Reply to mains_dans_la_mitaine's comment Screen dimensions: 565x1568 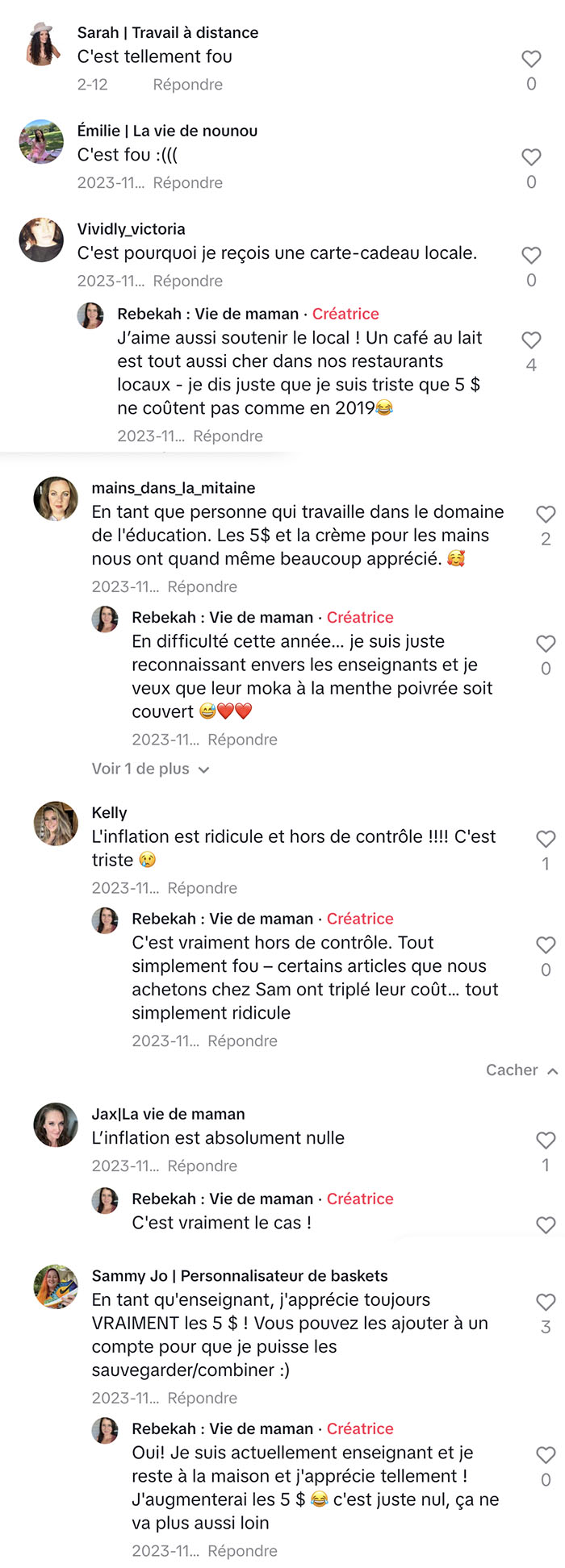[x=202, y=587]
